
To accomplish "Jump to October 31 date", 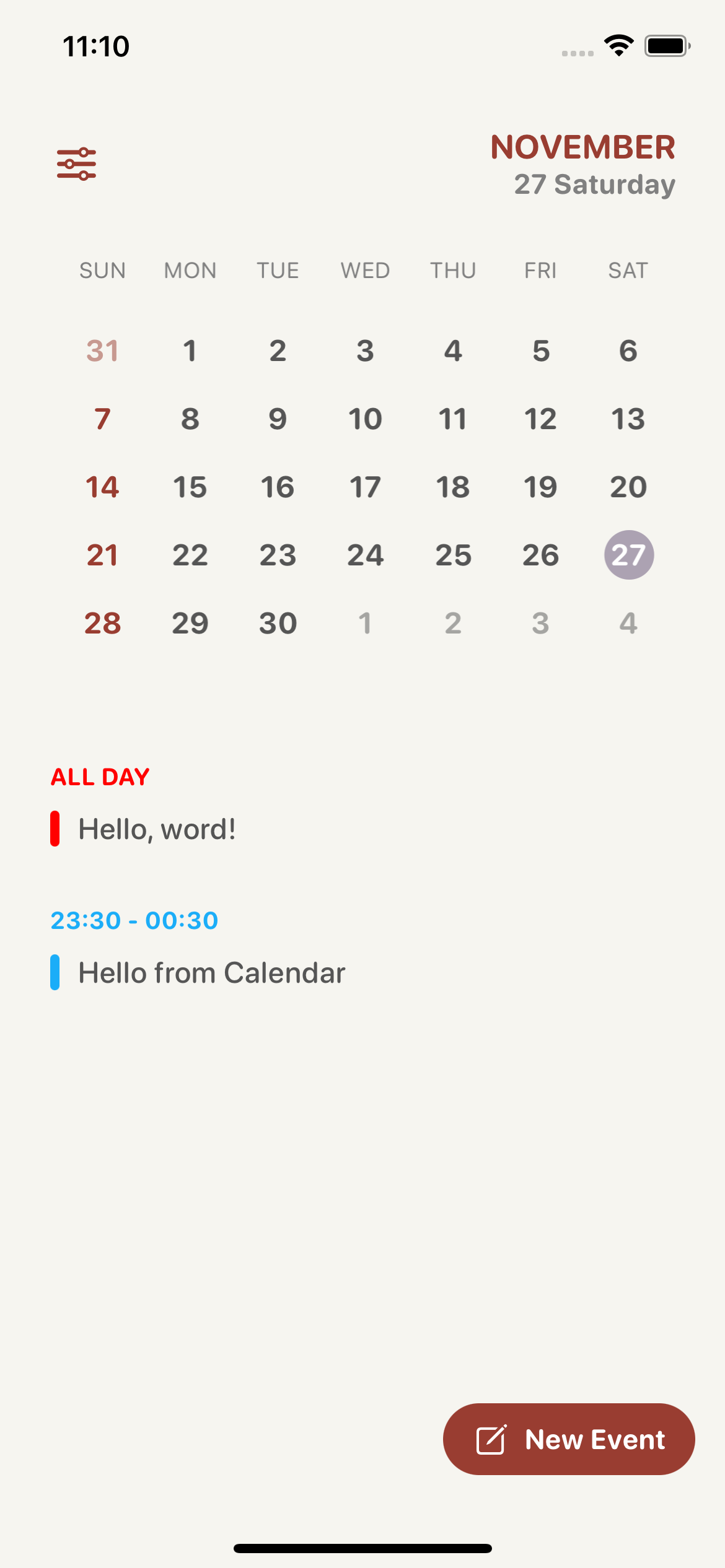I will click(x=102, y=351).
